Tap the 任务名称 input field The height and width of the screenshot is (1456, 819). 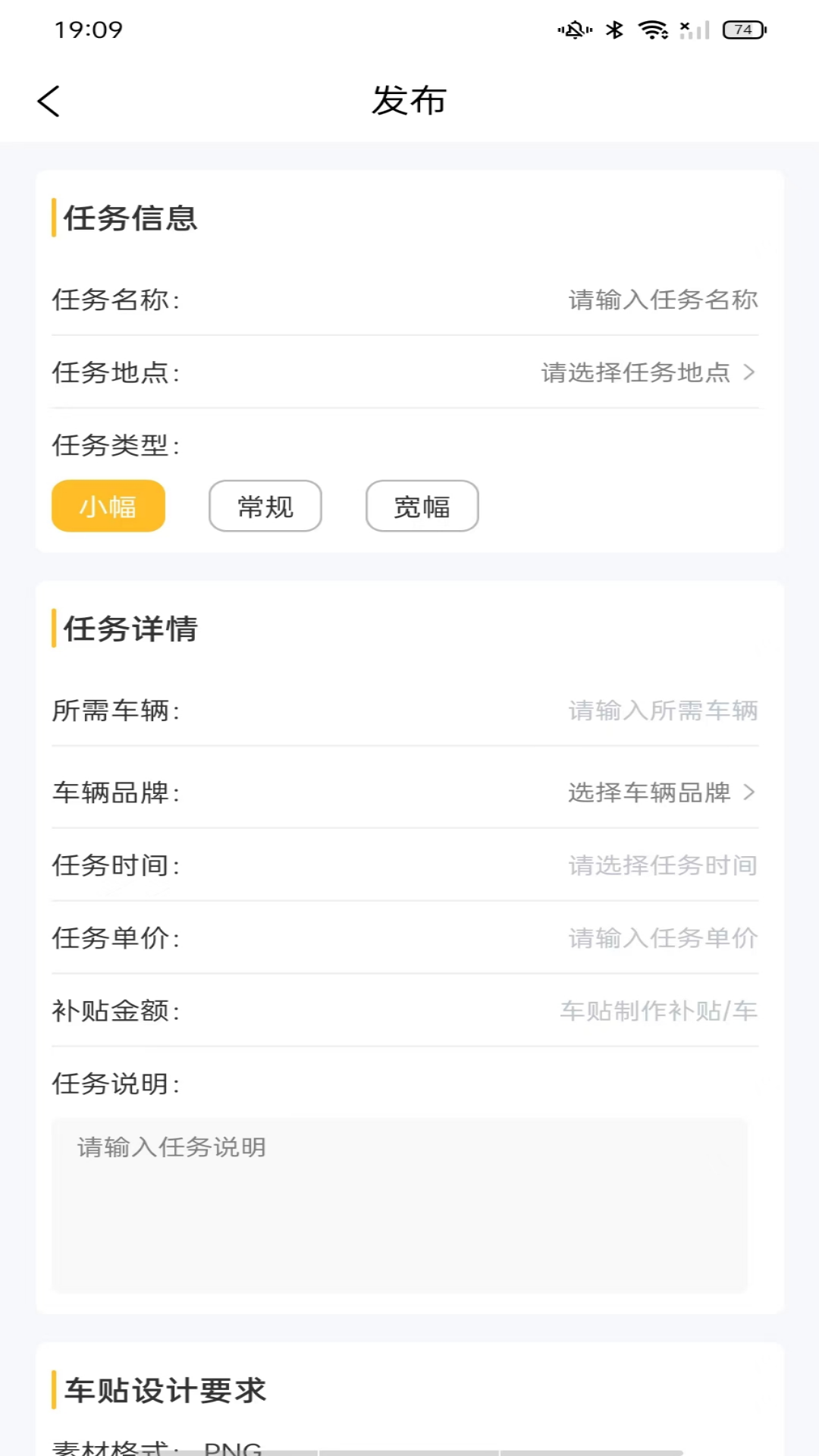[x=662, y=300]
